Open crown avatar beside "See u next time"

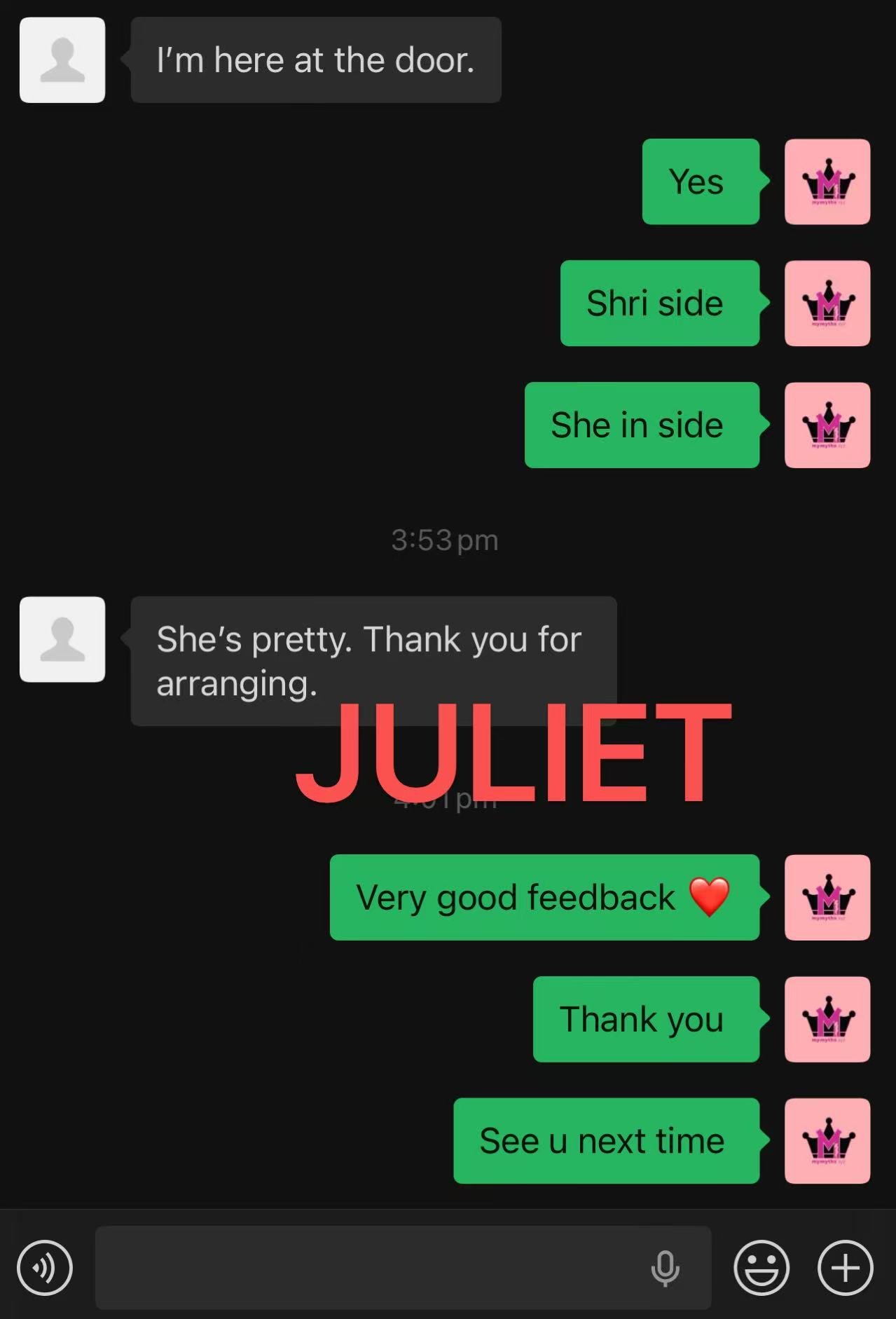827,1141
